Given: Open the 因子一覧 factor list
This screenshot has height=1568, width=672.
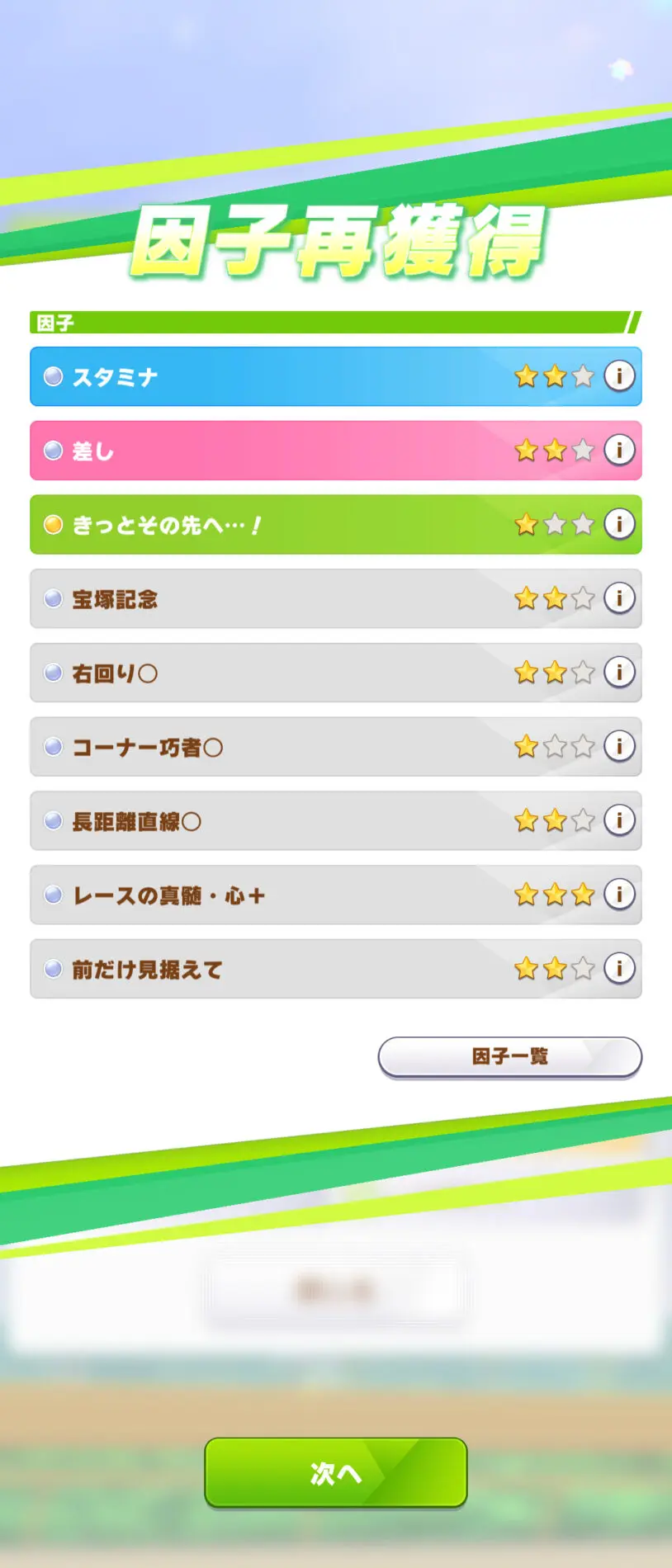Looking at the screenshot, I should tap(509, 1056).
